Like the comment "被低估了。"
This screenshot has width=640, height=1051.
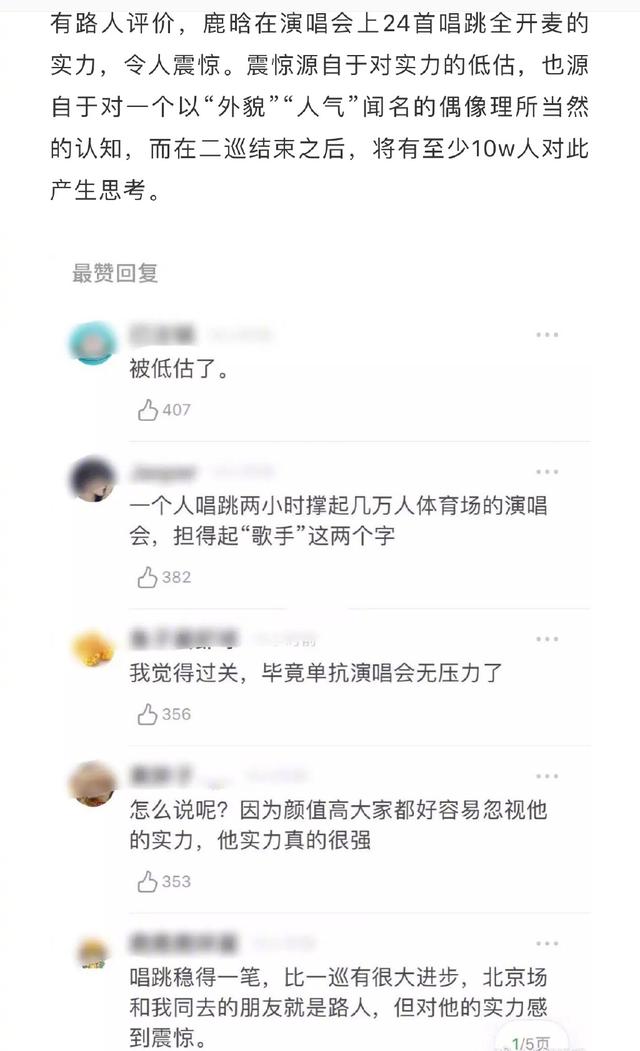[148, 410]
